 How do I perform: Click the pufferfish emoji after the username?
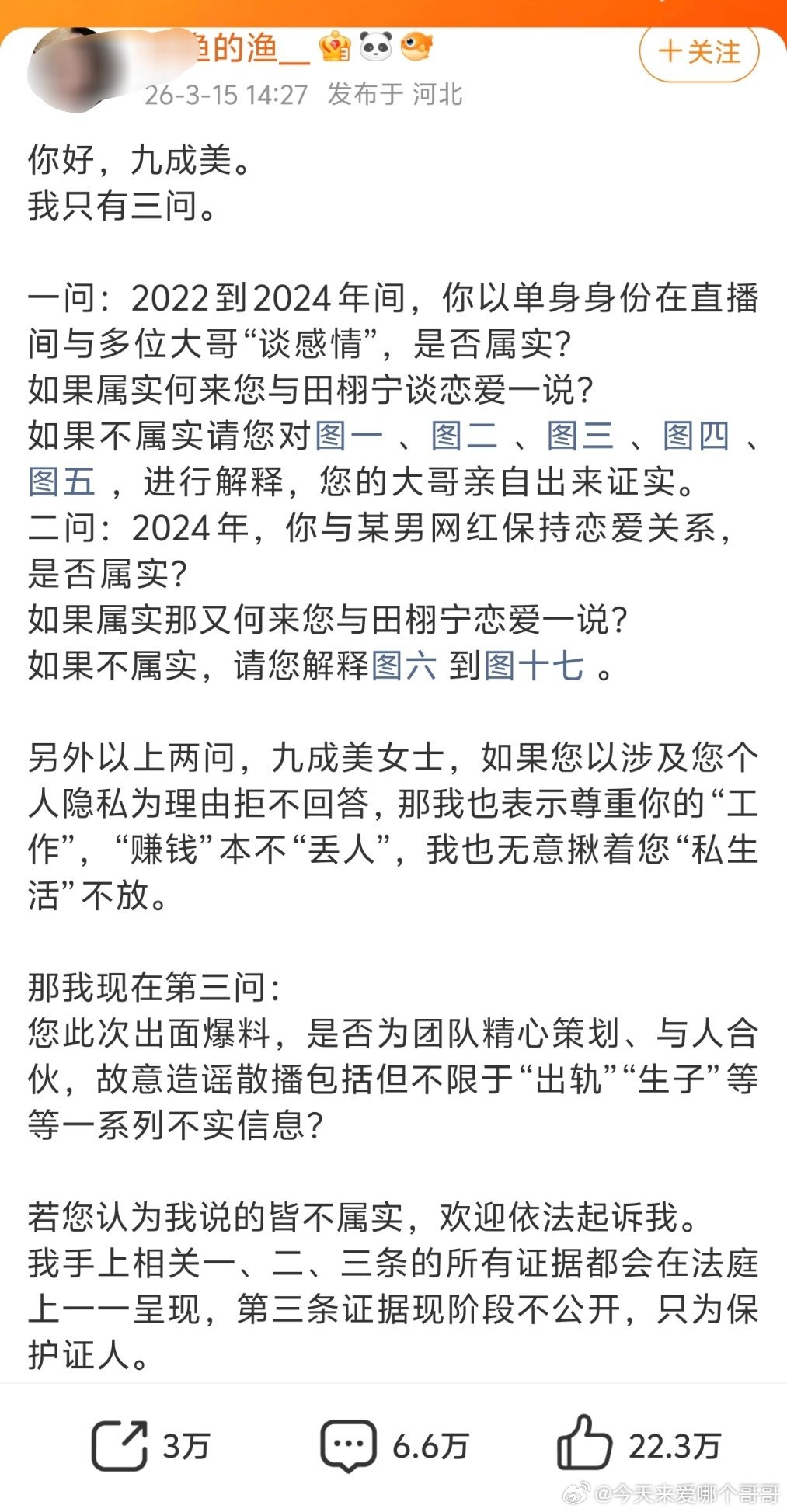click(415, 47)
